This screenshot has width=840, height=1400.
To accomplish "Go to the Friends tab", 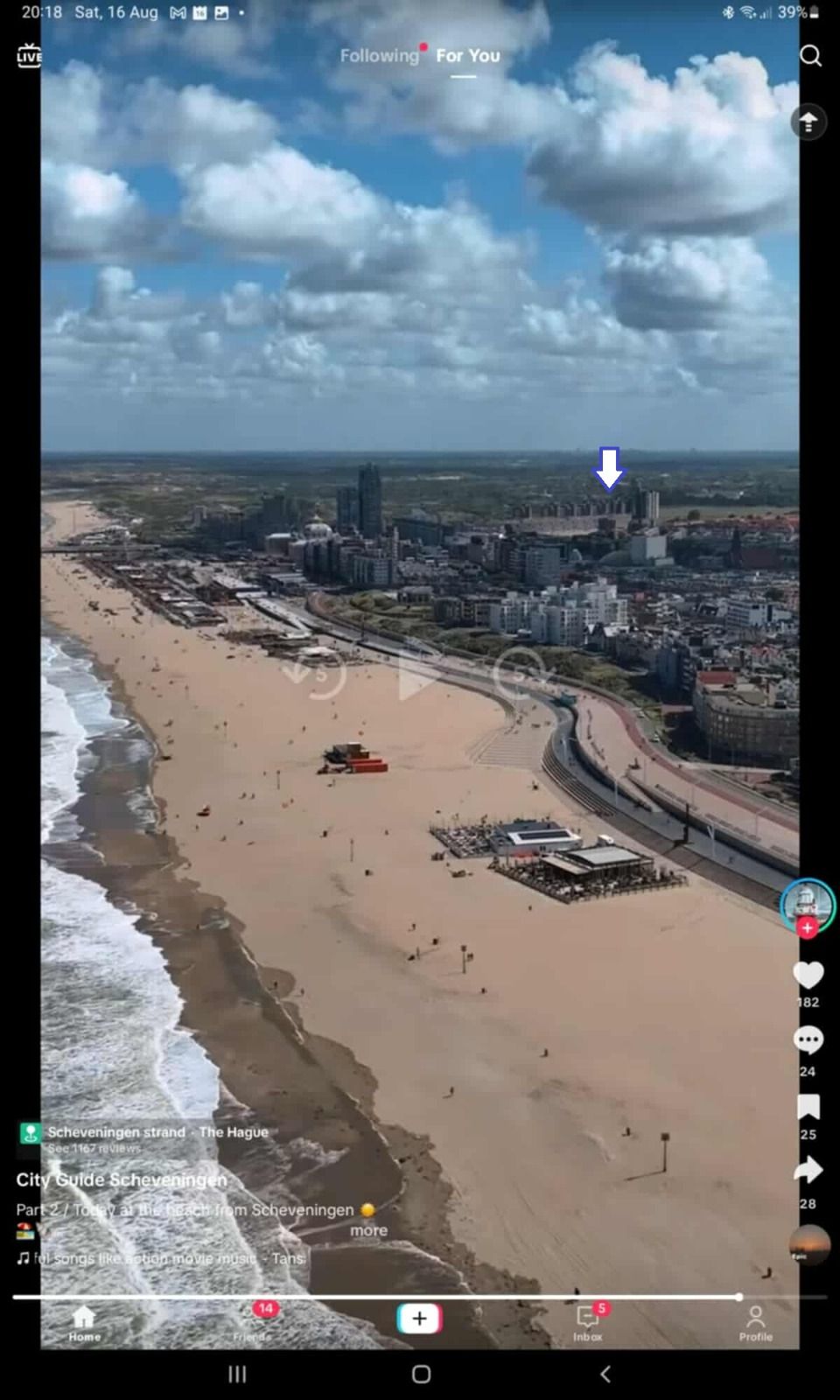I will click(252, 1320).
